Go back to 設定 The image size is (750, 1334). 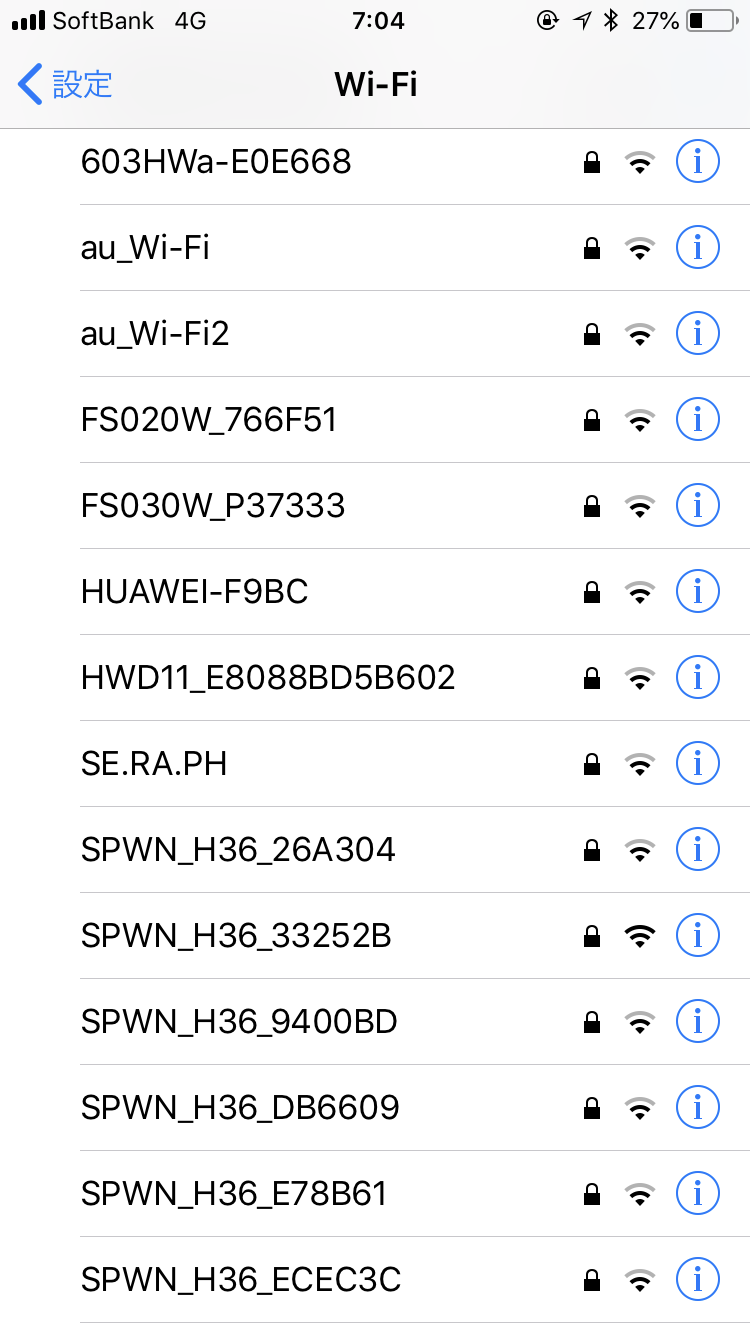click(x=66, y=85)
